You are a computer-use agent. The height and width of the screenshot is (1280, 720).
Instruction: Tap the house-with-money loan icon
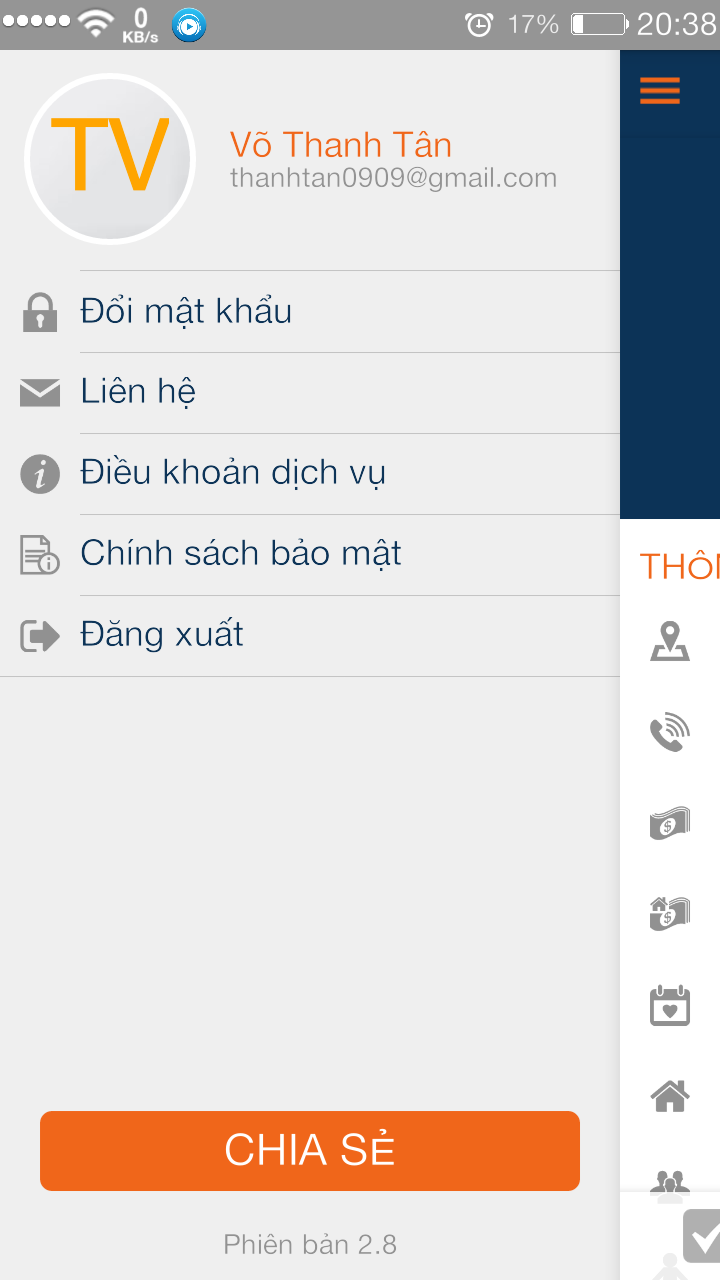[x=669, y=913]
